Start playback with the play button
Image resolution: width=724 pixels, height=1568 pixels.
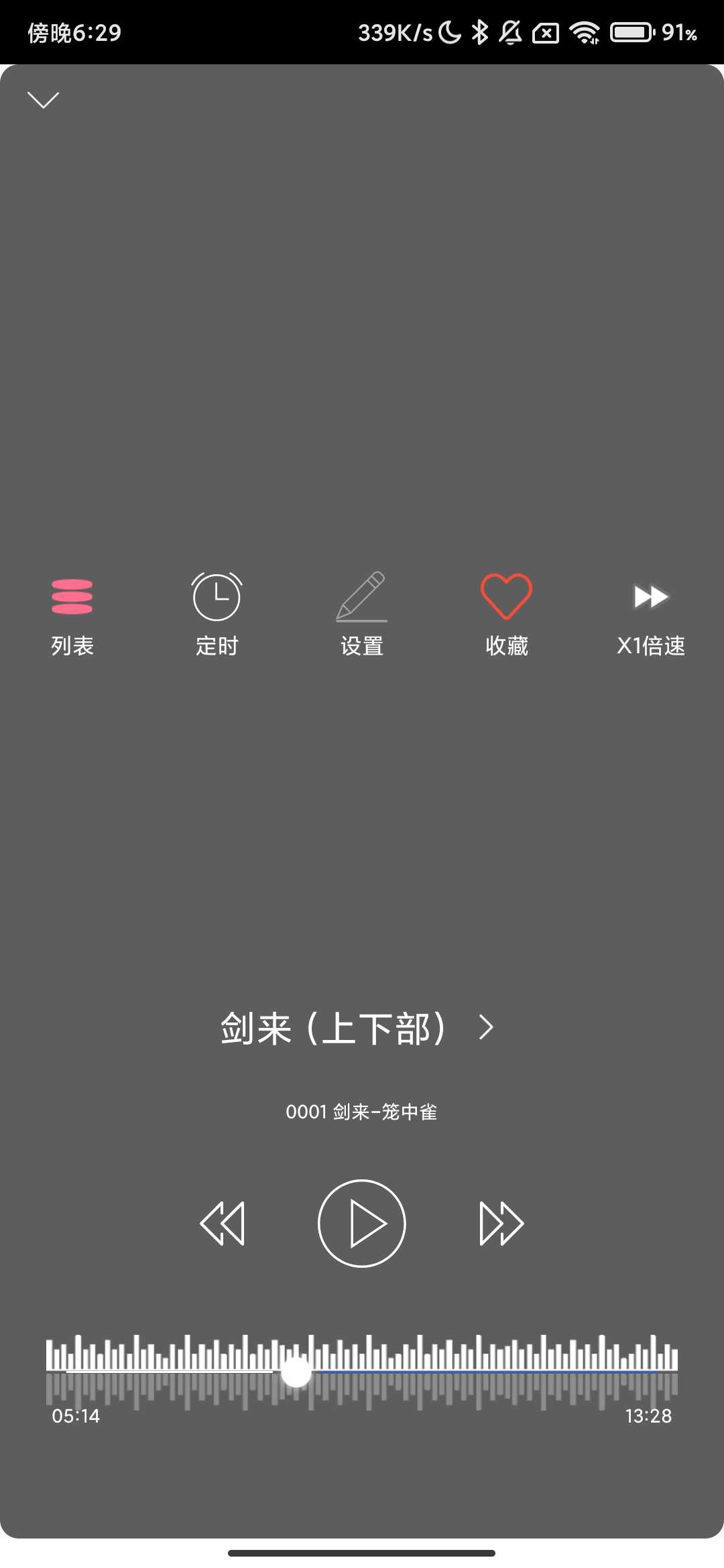(362, 1224)
